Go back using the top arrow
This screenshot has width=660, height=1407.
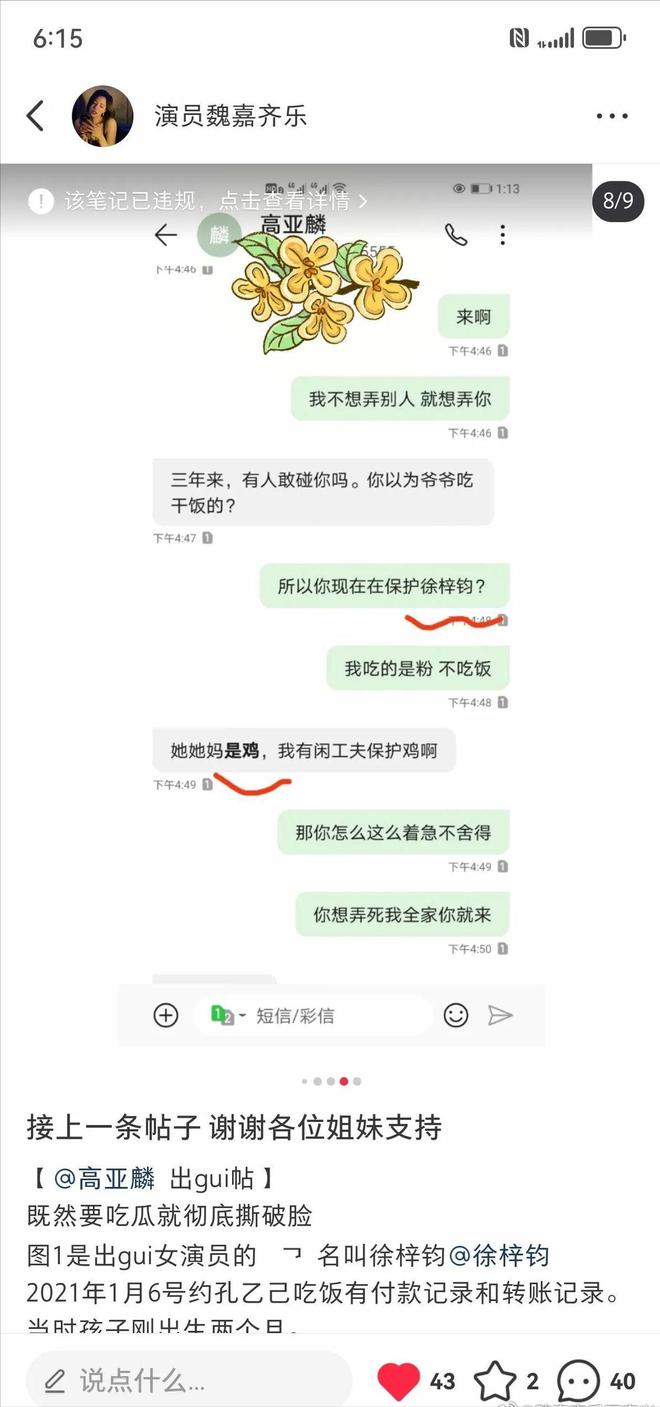pyautogui.click(x=35, y=116)
